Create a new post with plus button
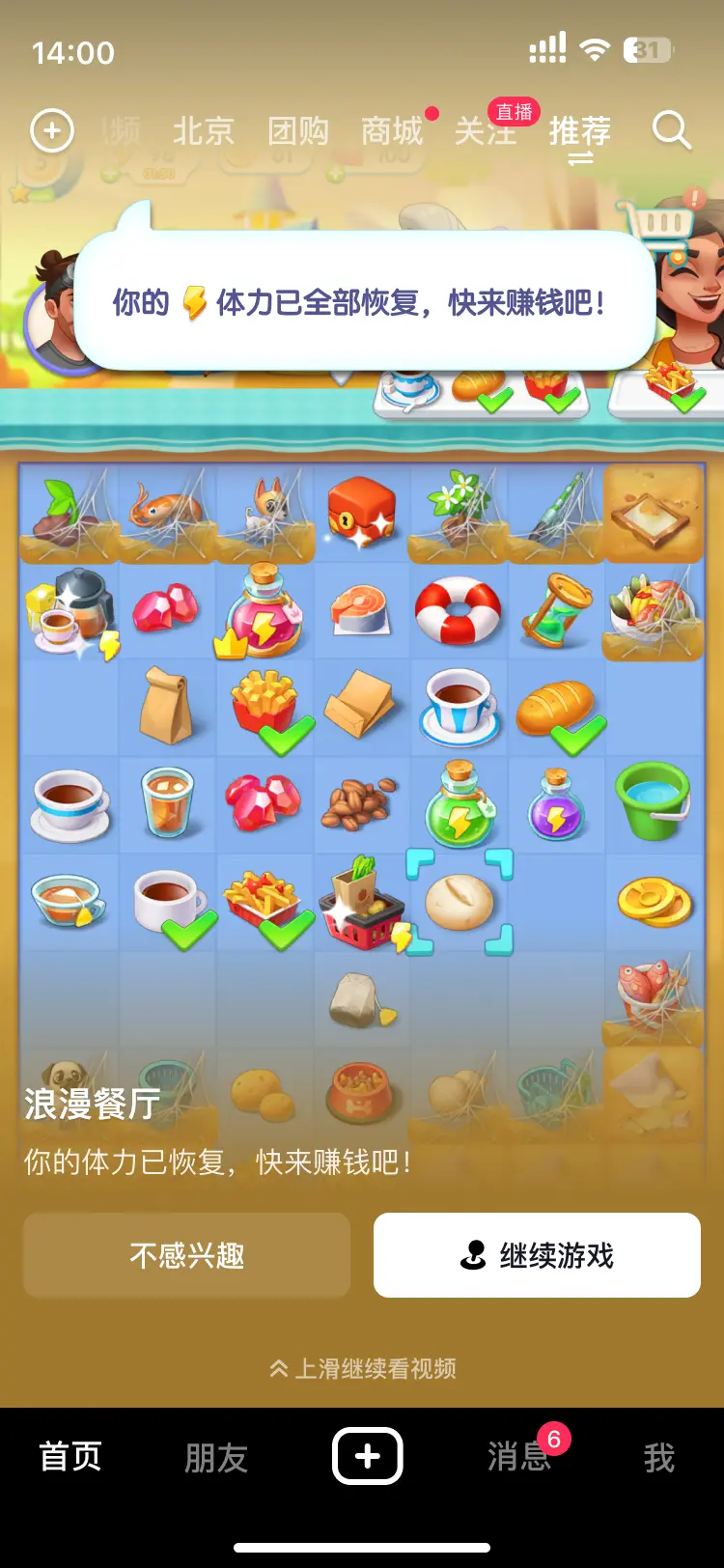Image resolution: width=724 pixels, height=1568 pixels. point(367,1456)
